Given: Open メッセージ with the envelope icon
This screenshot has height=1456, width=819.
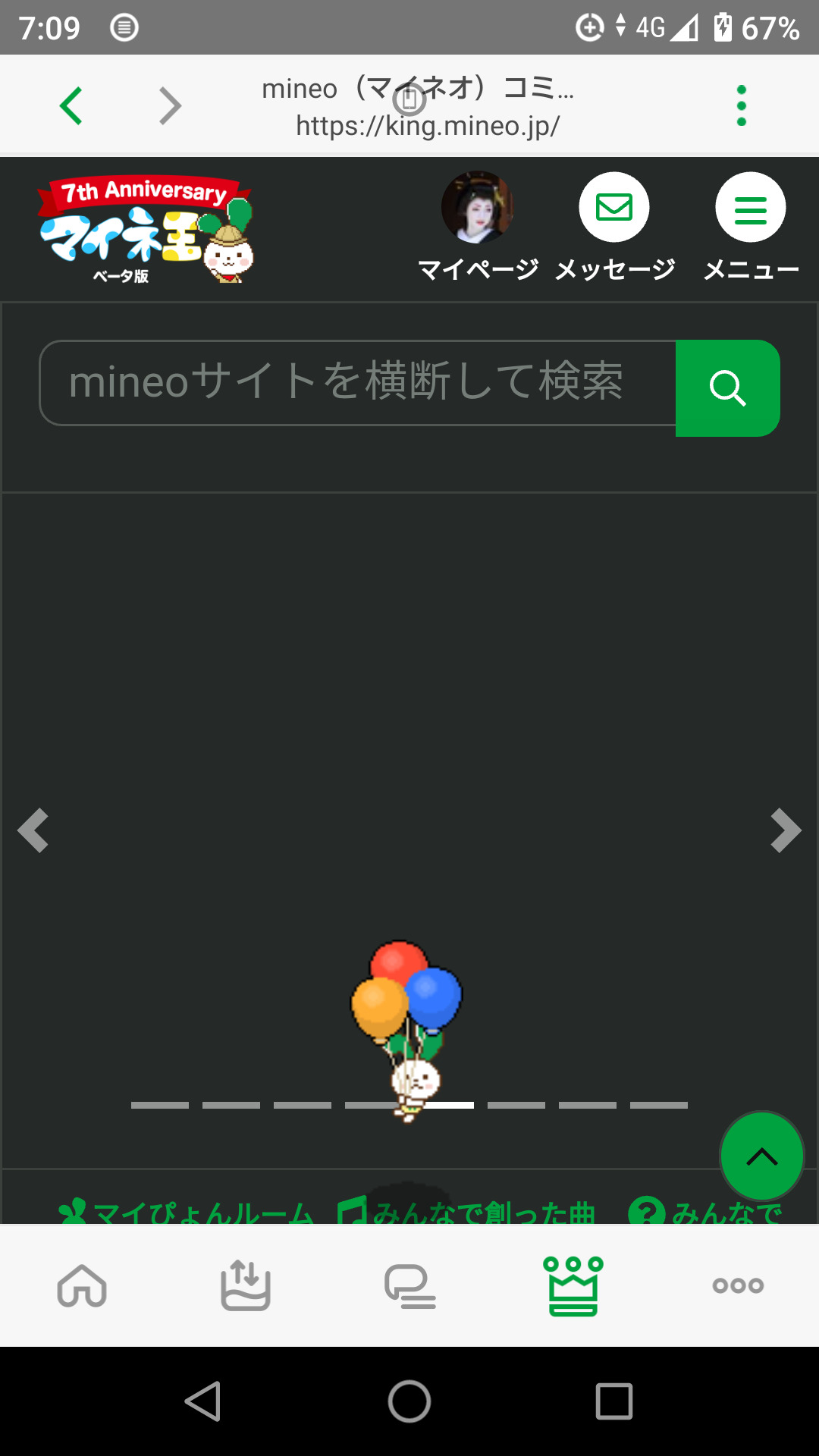Looking at the screenshot, I should pos(614,206).
